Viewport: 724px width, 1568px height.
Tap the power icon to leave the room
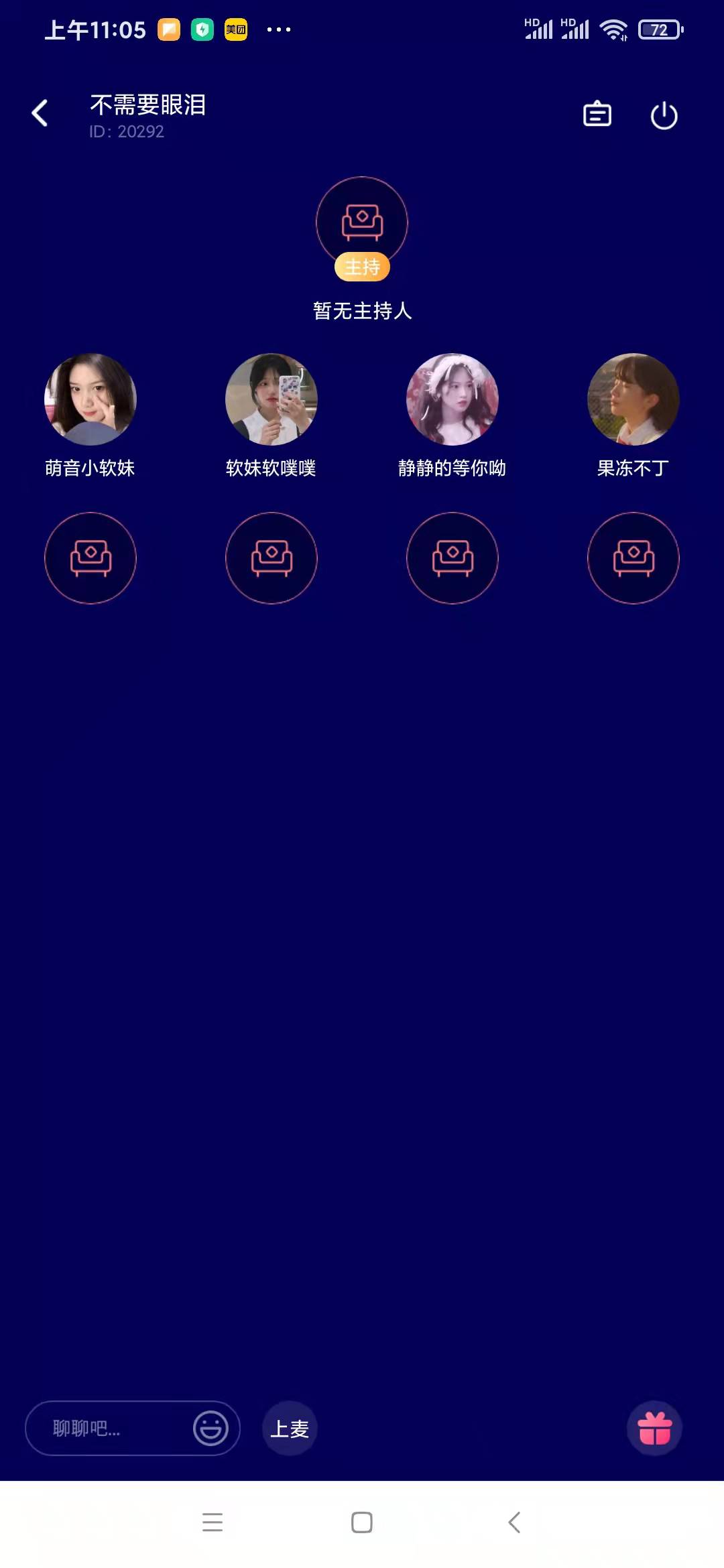click(x=664, y=116)
